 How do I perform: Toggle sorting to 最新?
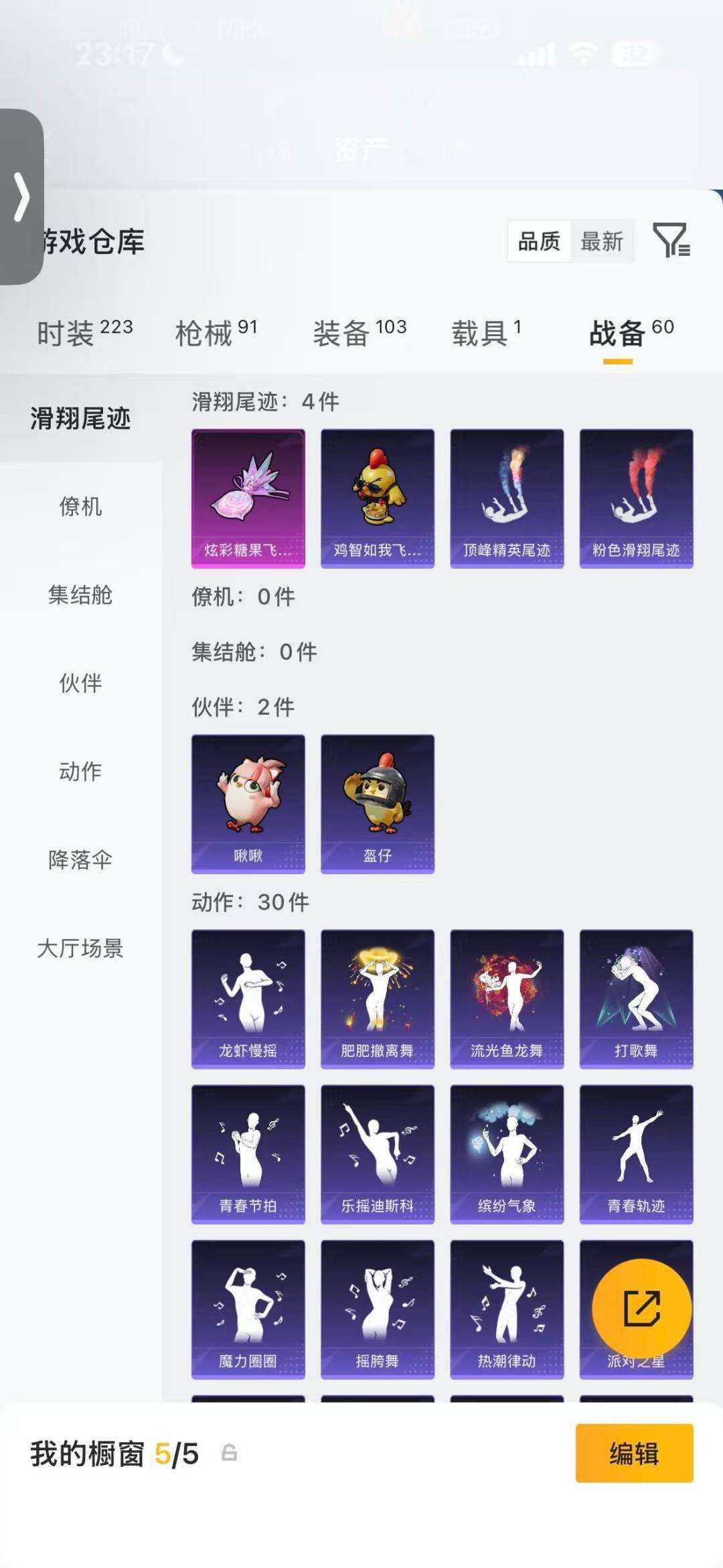601,242
